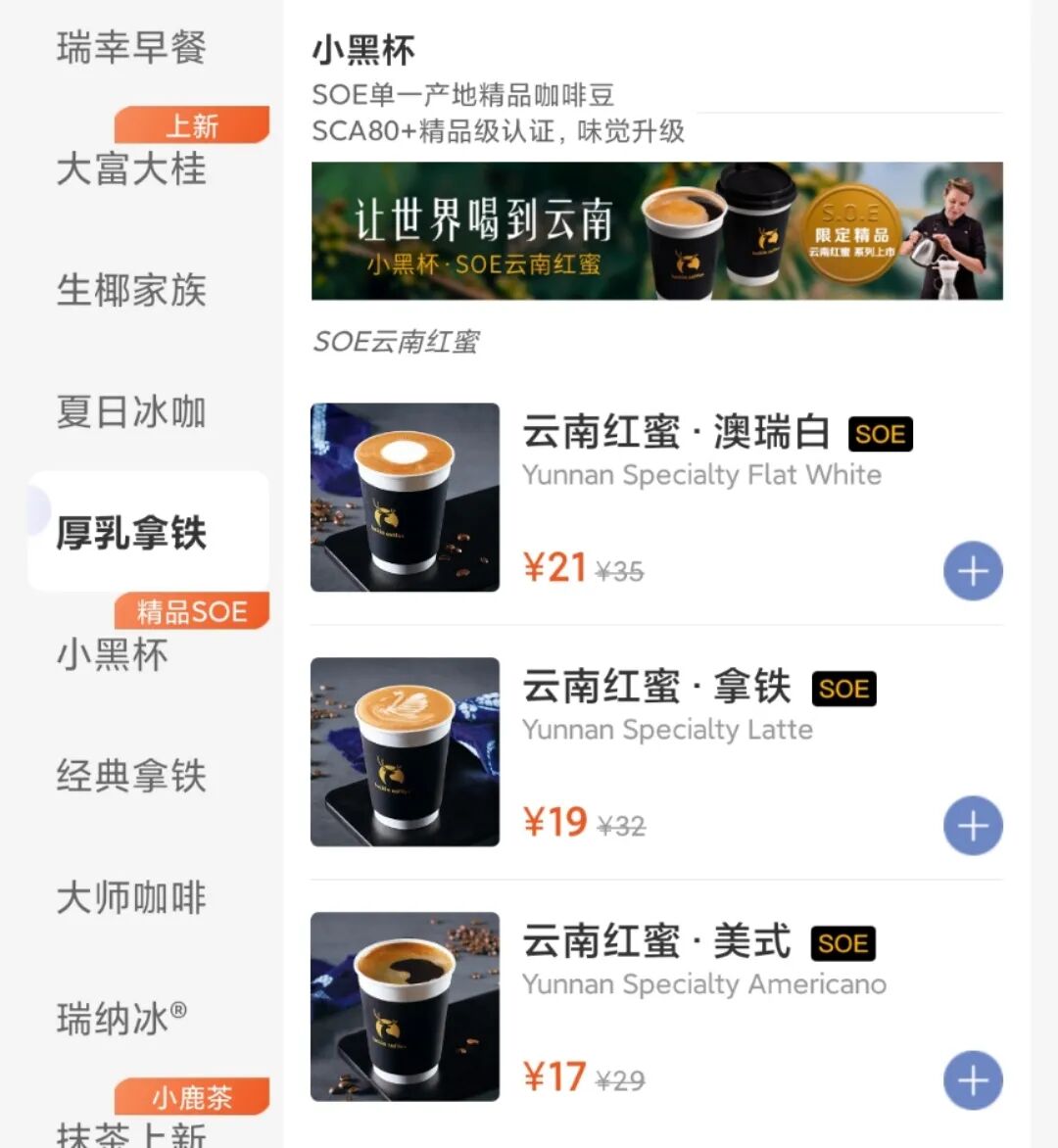Add 云南红蜜·拿铁 to the cart
The height and width of the screenshot is (1148, 1058).
pos(972,826)
